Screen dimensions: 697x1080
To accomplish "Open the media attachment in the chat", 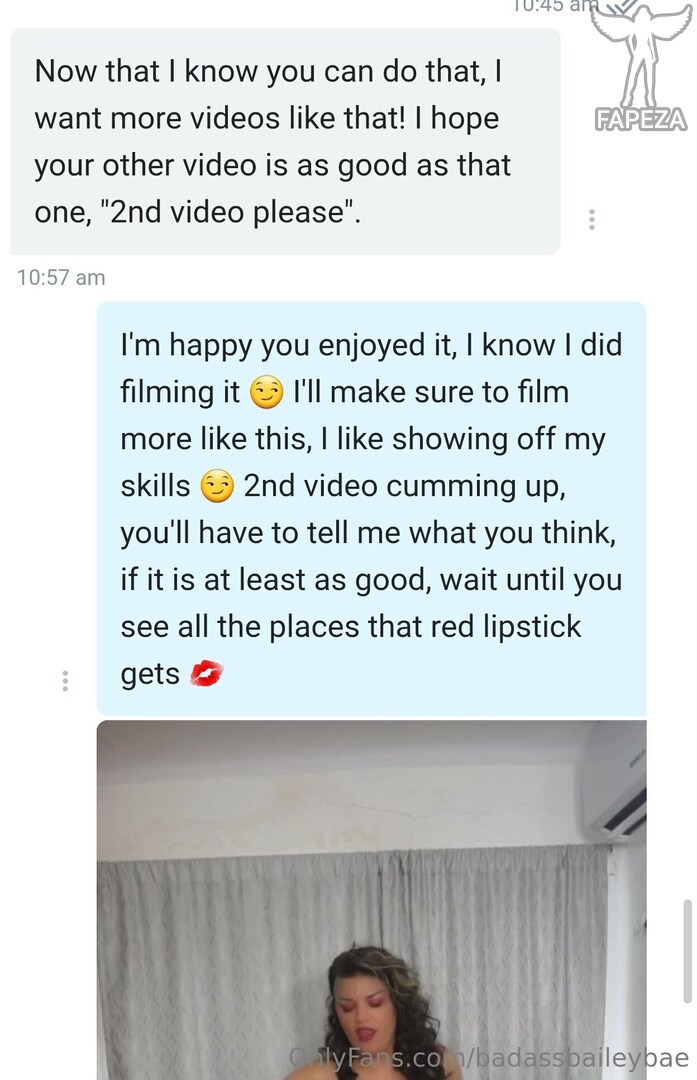I will tap(371, 898).
